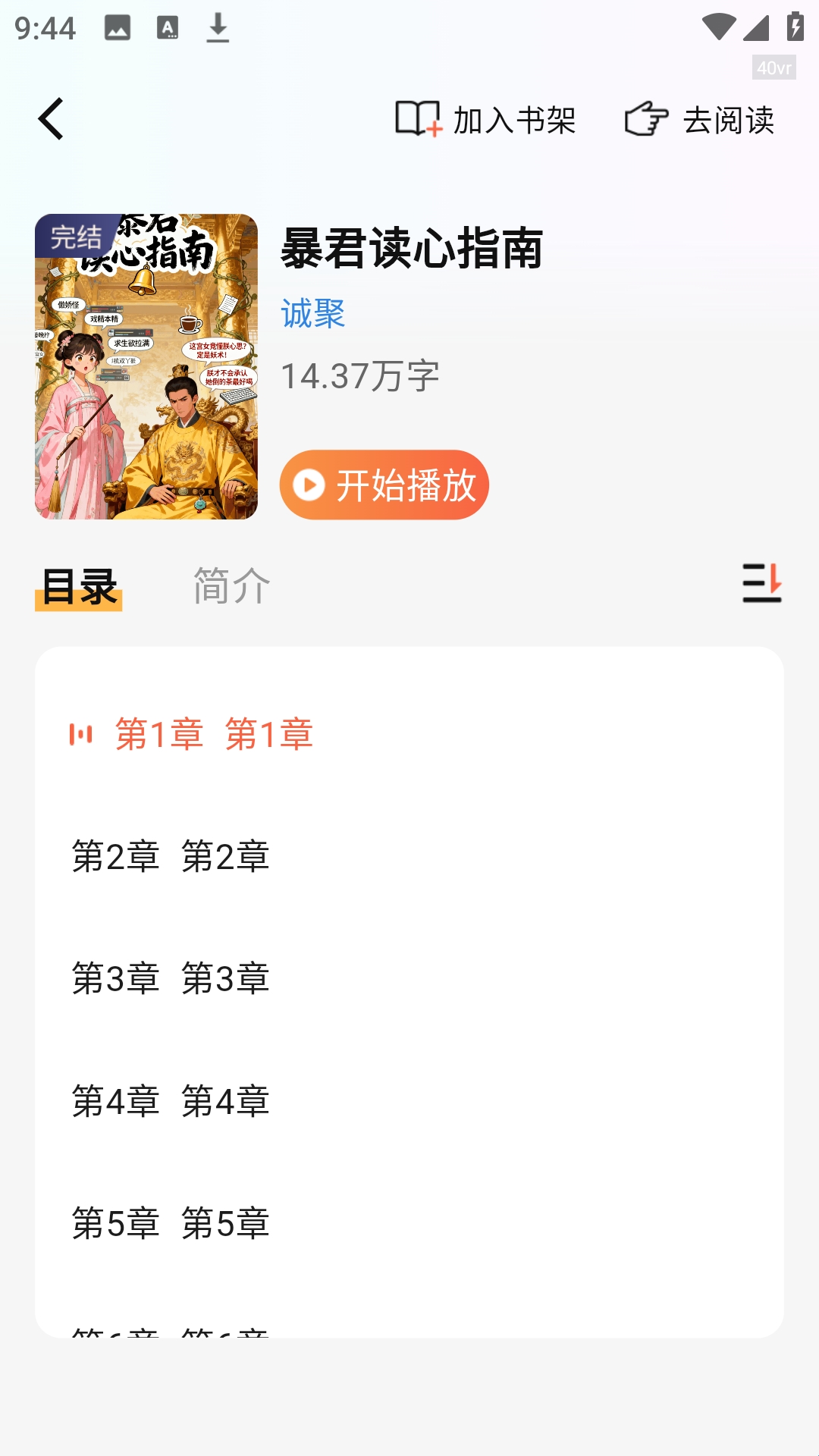Open chapter 第3章
Viewport: 819px width, 1456px height.
click(171, 978)
